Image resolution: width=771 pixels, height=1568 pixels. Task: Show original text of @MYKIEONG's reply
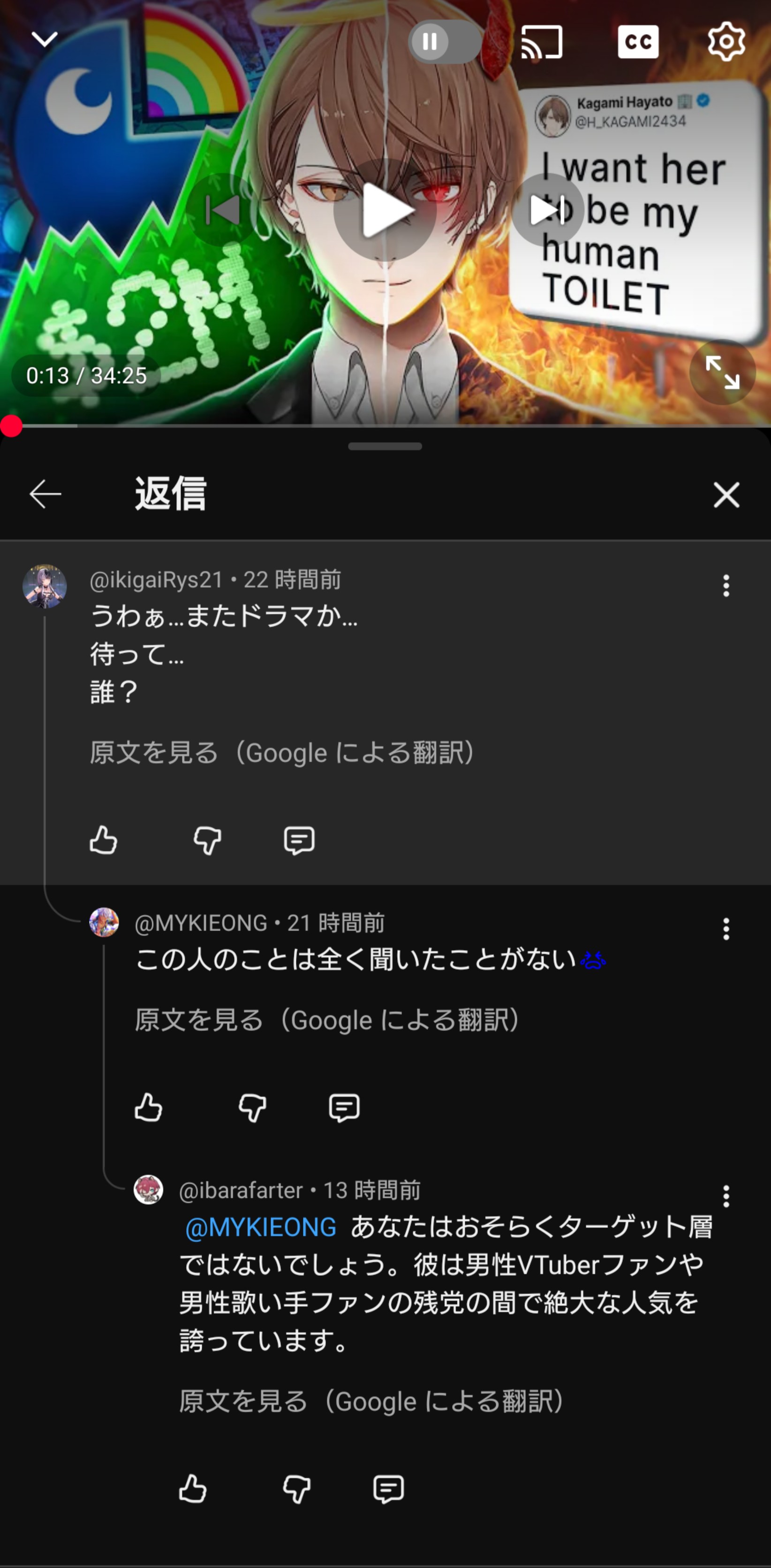click(x=327, y=1020)
